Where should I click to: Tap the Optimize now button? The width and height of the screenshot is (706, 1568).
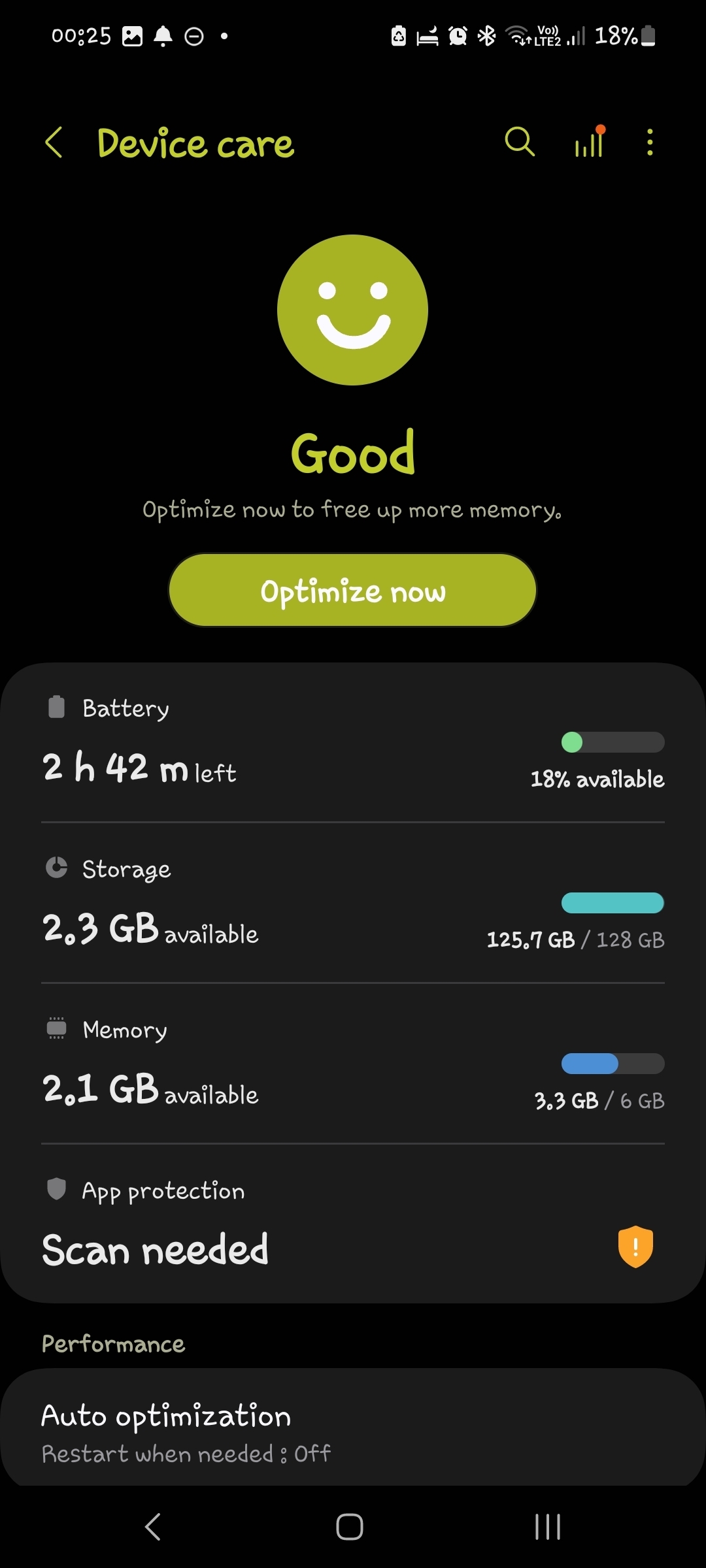[x=352, y=591]
